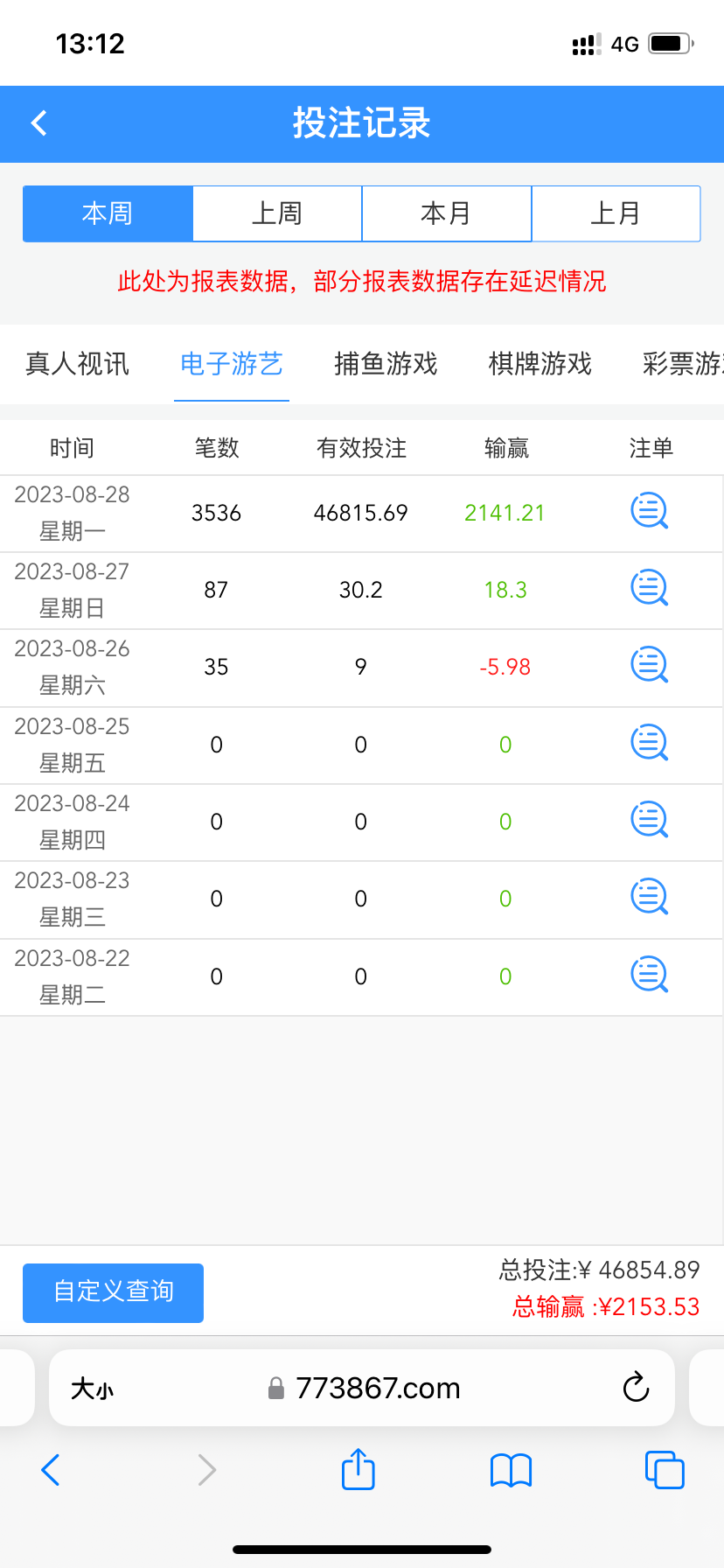
Task: Tap the detail icon for 2023-08-26
Action: point(649,666)
